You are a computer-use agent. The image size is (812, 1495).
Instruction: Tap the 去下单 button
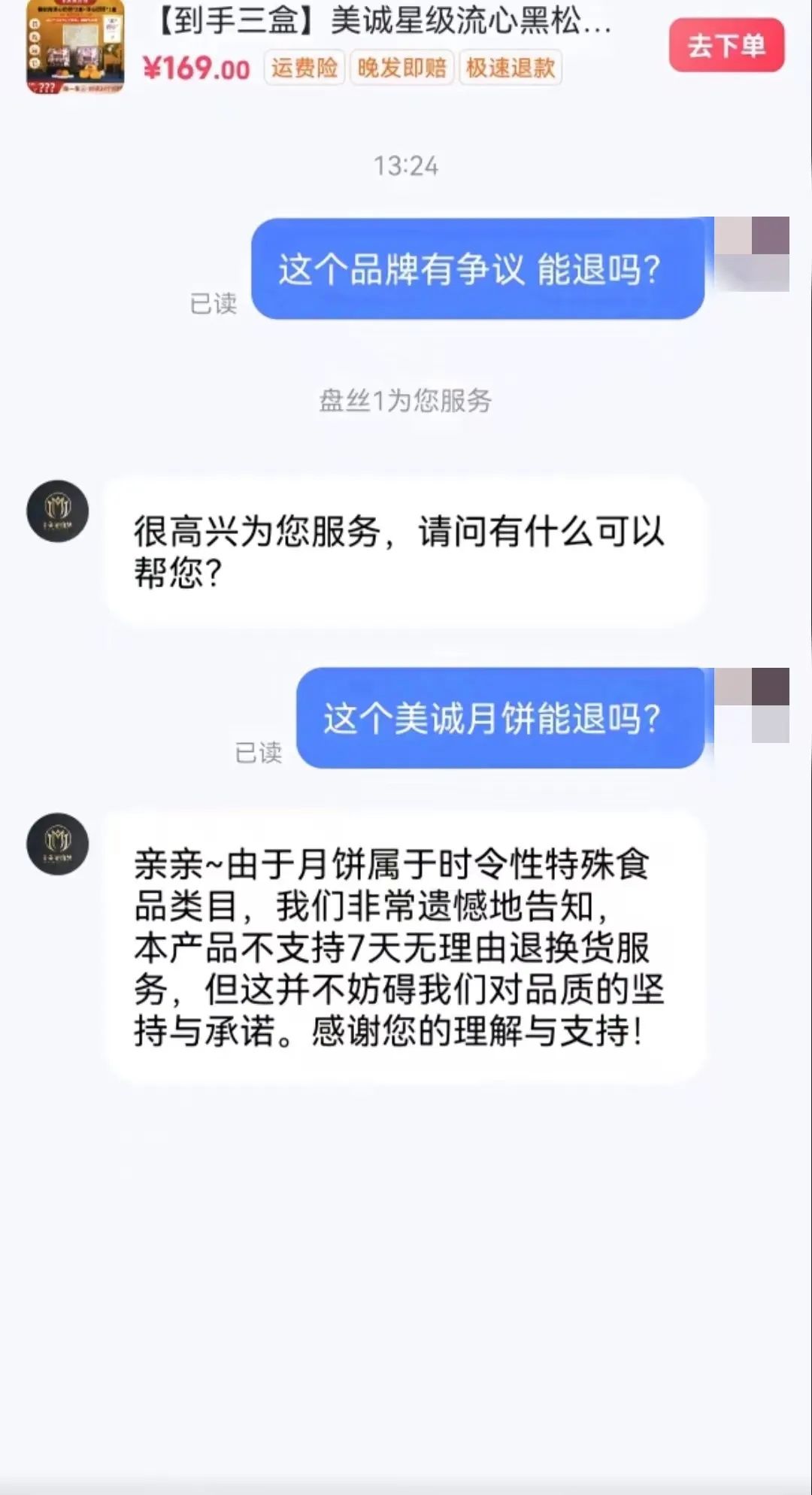(x=726, y=46)
